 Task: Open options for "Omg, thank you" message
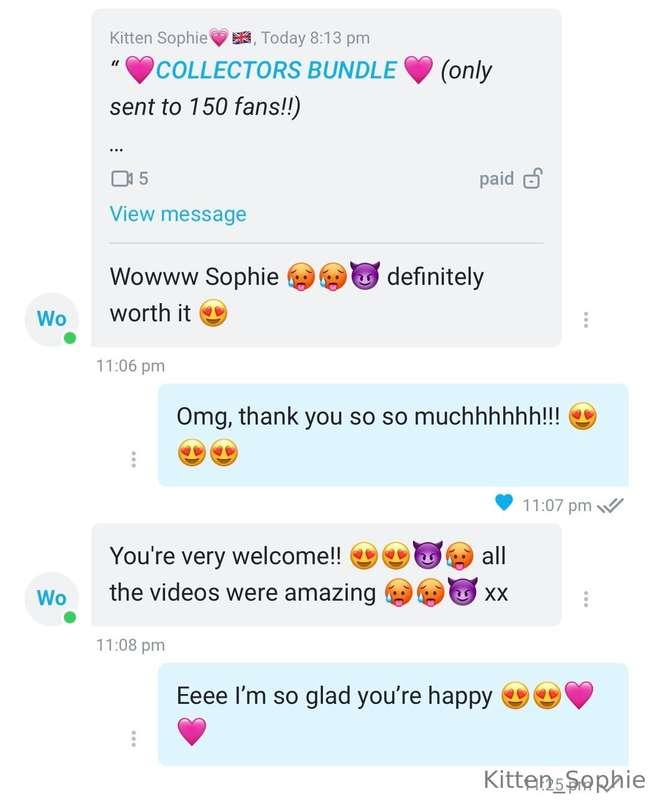(x=133, y=459)
